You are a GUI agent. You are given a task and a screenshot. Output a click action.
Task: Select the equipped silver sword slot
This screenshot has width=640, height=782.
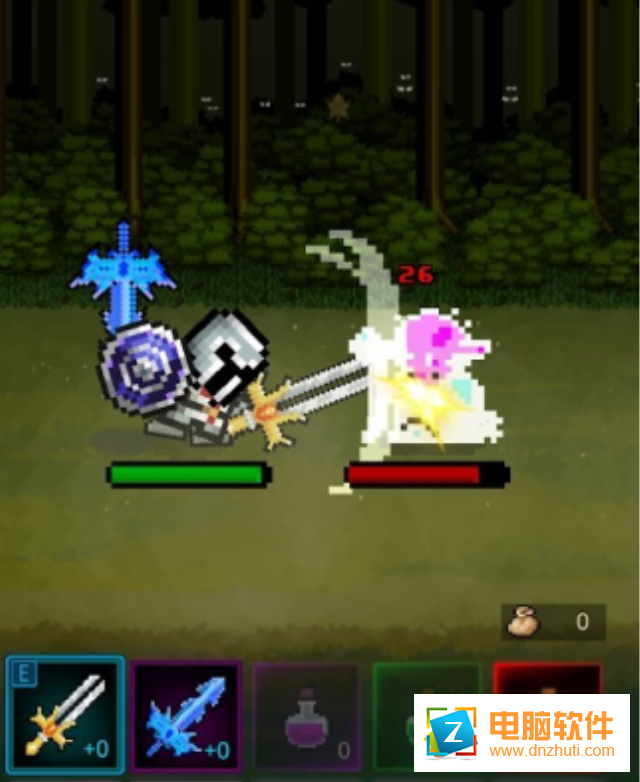point(64,714)
